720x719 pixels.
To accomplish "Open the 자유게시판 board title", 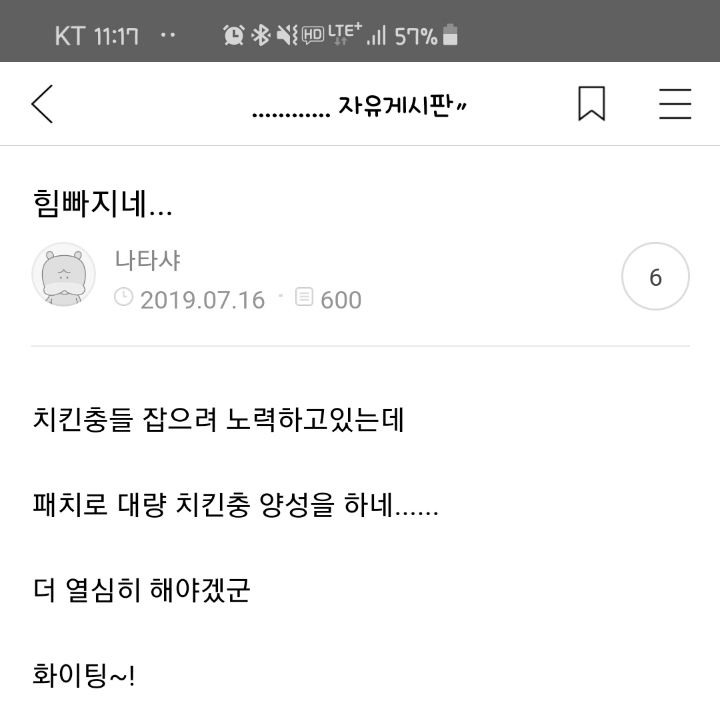I will click(360, 106).
